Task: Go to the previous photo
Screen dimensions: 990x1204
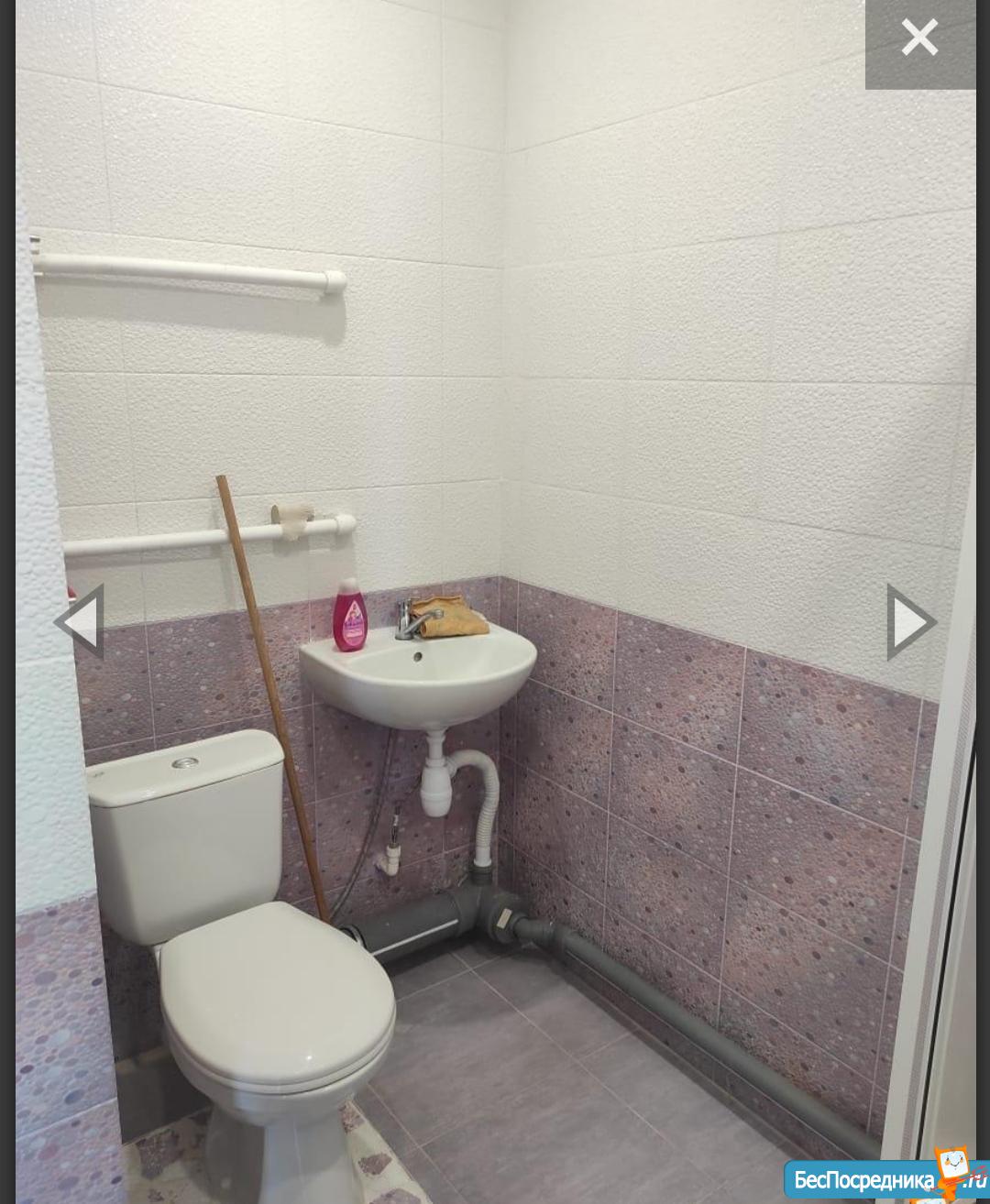Action: [x=80, y=621]
